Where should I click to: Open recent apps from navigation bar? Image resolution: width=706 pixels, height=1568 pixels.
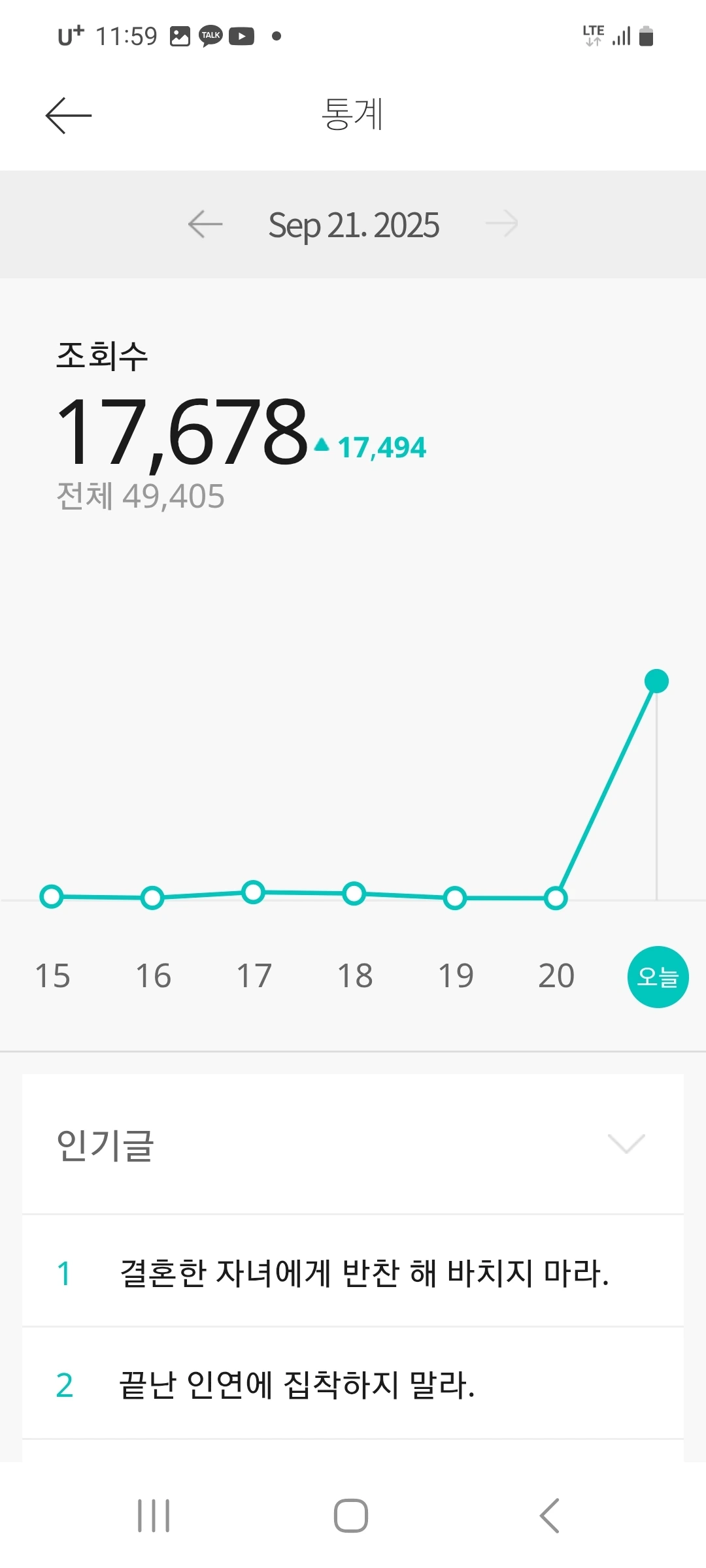tap(154, 1516)
